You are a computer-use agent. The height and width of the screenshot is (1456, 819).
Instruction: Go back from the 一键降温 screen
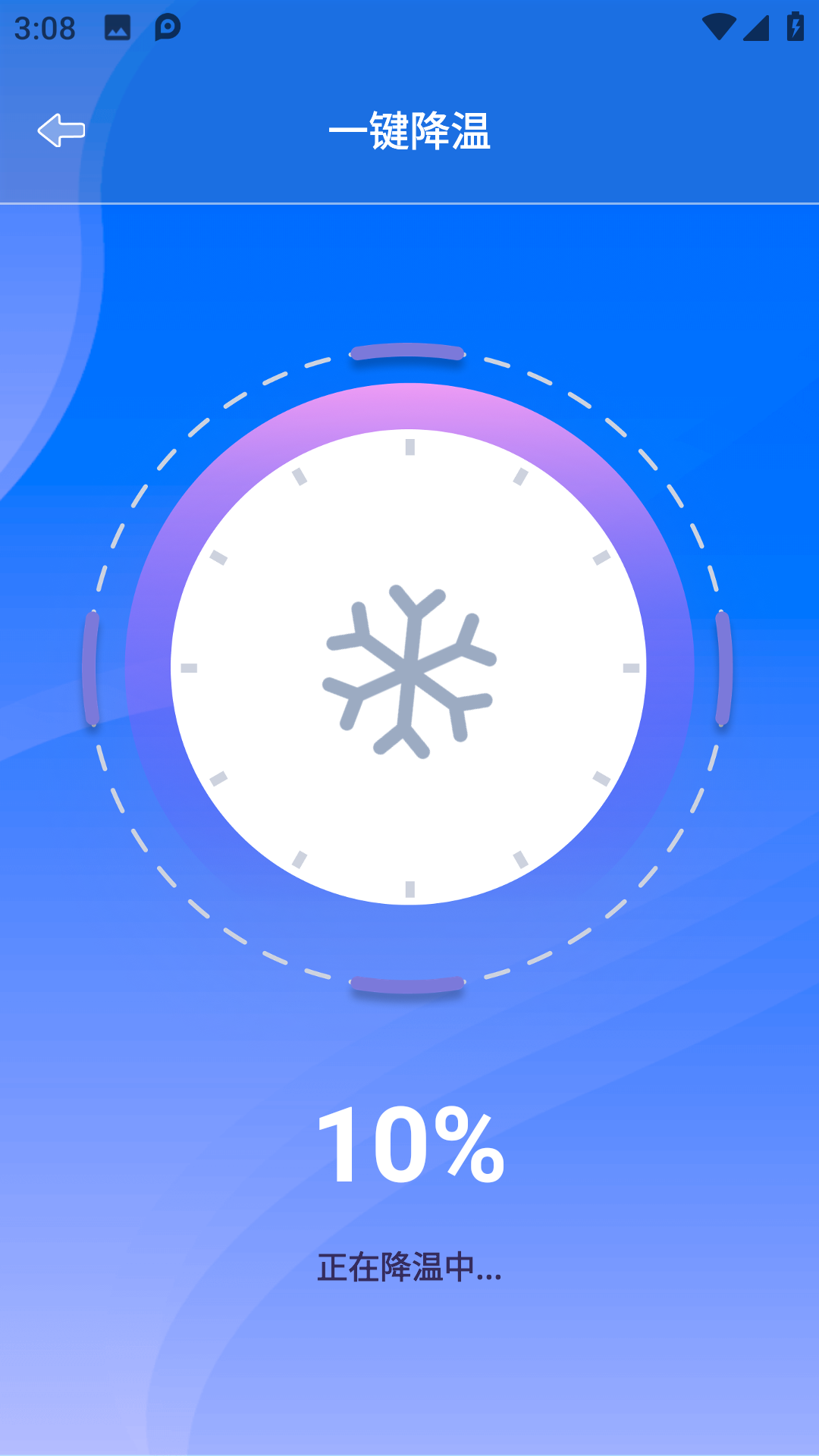pos(61,130)
